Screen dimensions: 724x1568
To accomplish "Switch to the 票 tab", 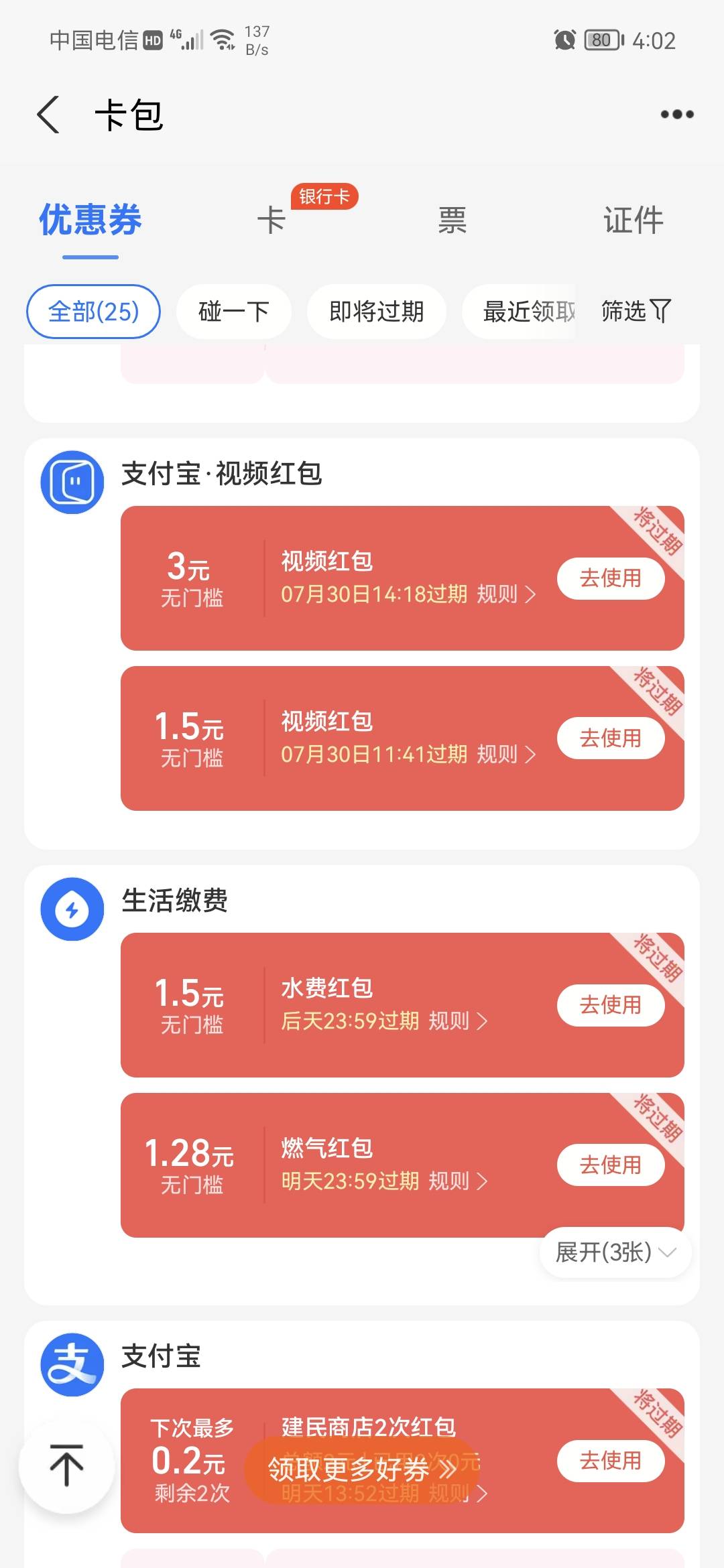I will click(x=452, y=220).
